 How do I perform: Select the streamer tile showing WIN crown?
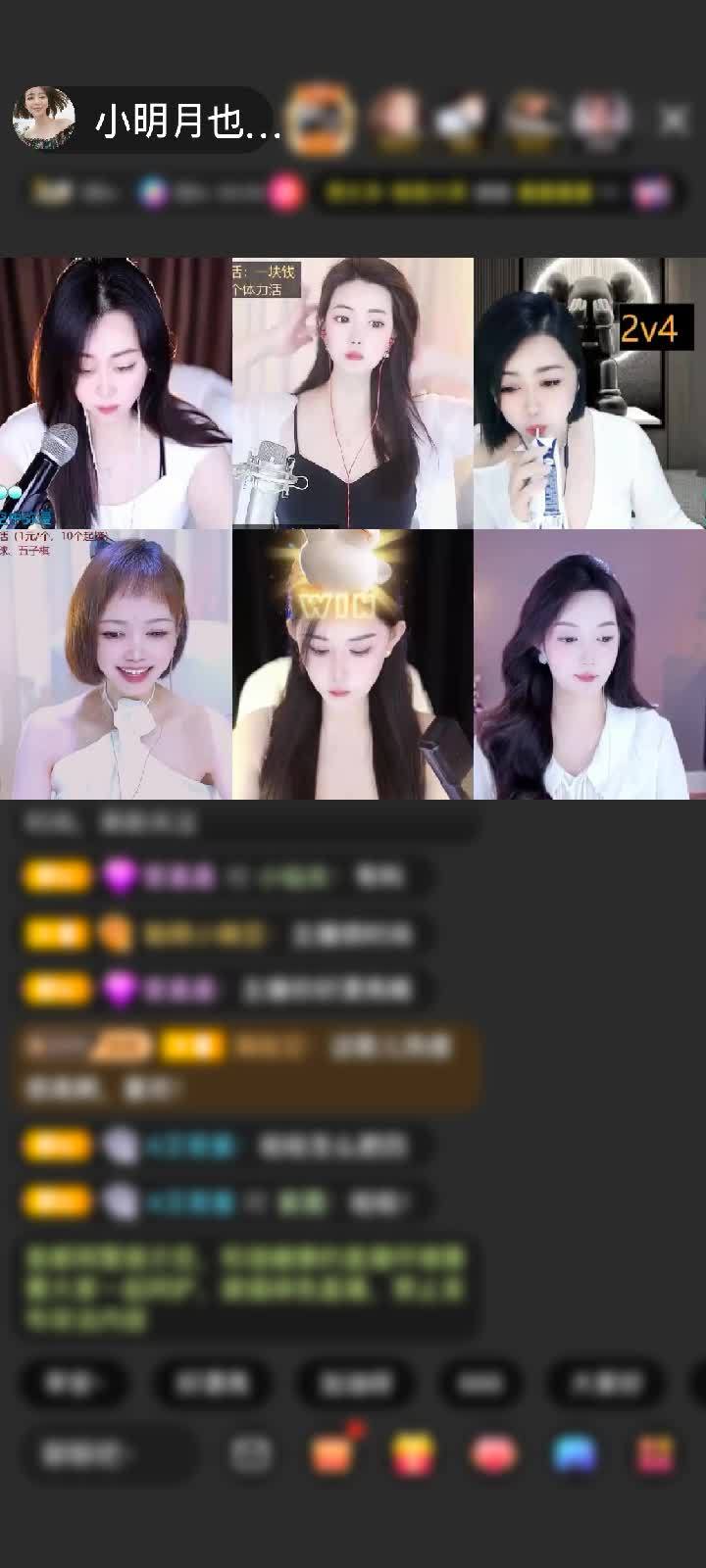click(352, 664)
